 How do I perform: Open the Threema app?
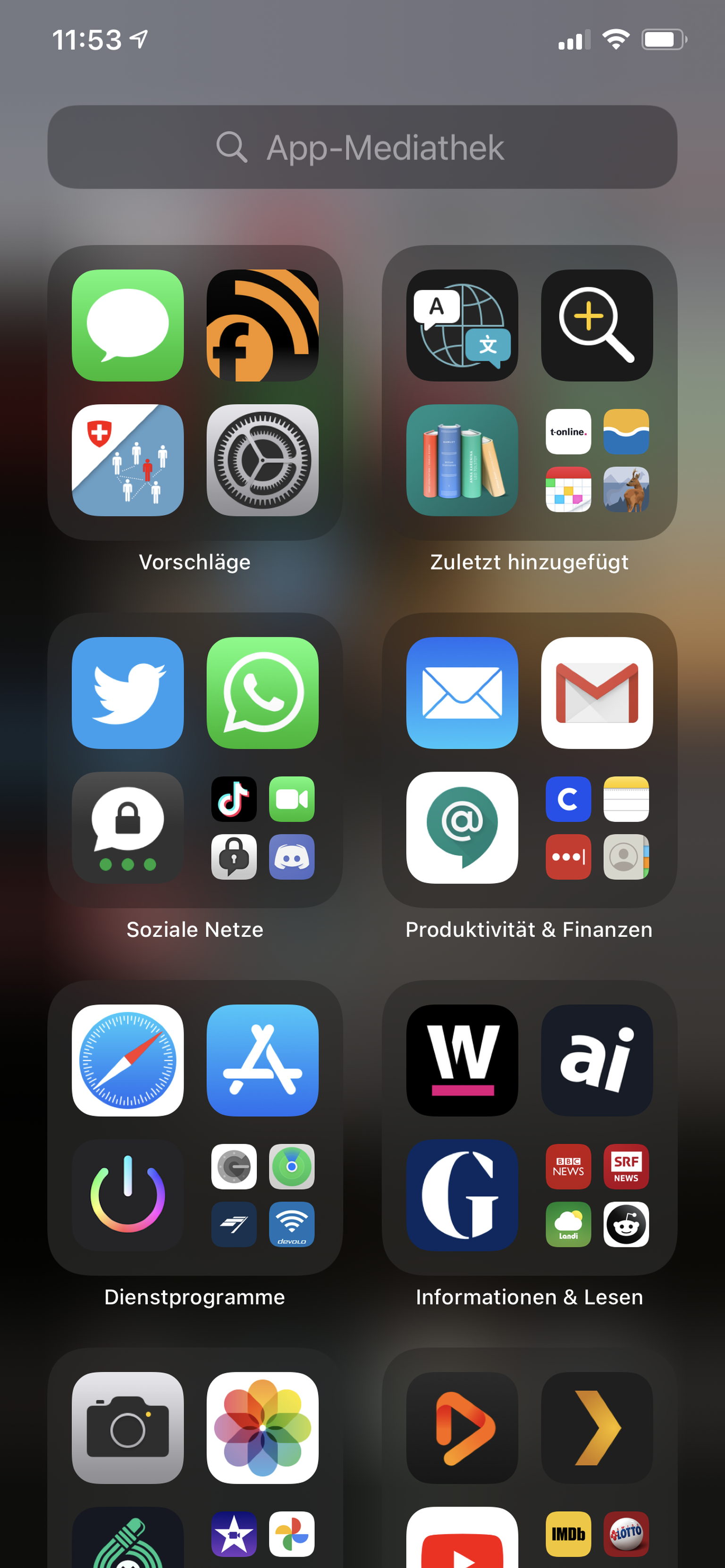coord(127,827)
